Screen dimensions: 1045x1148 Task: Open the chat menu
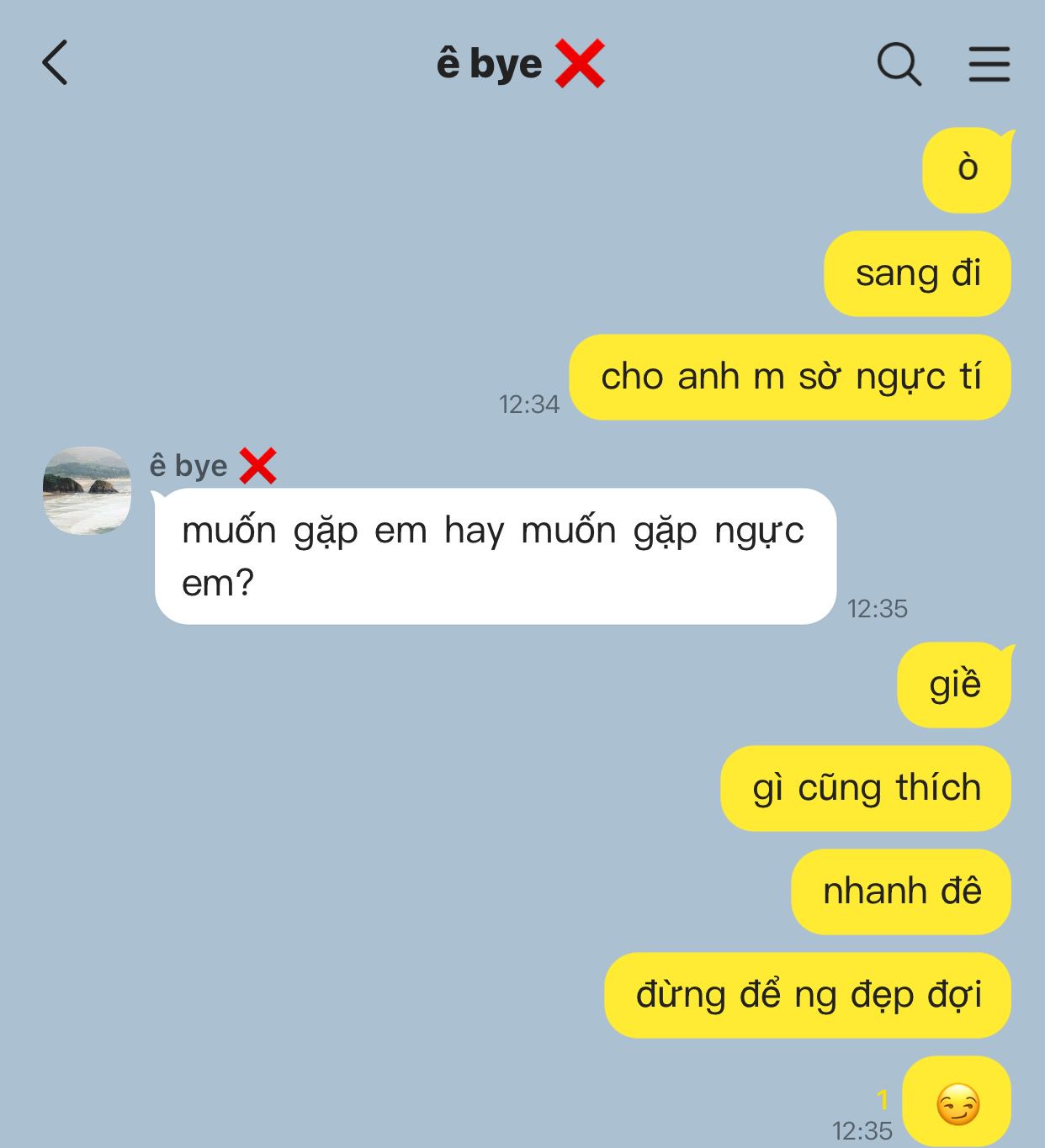pyautogui.click(x=989, y=64)
